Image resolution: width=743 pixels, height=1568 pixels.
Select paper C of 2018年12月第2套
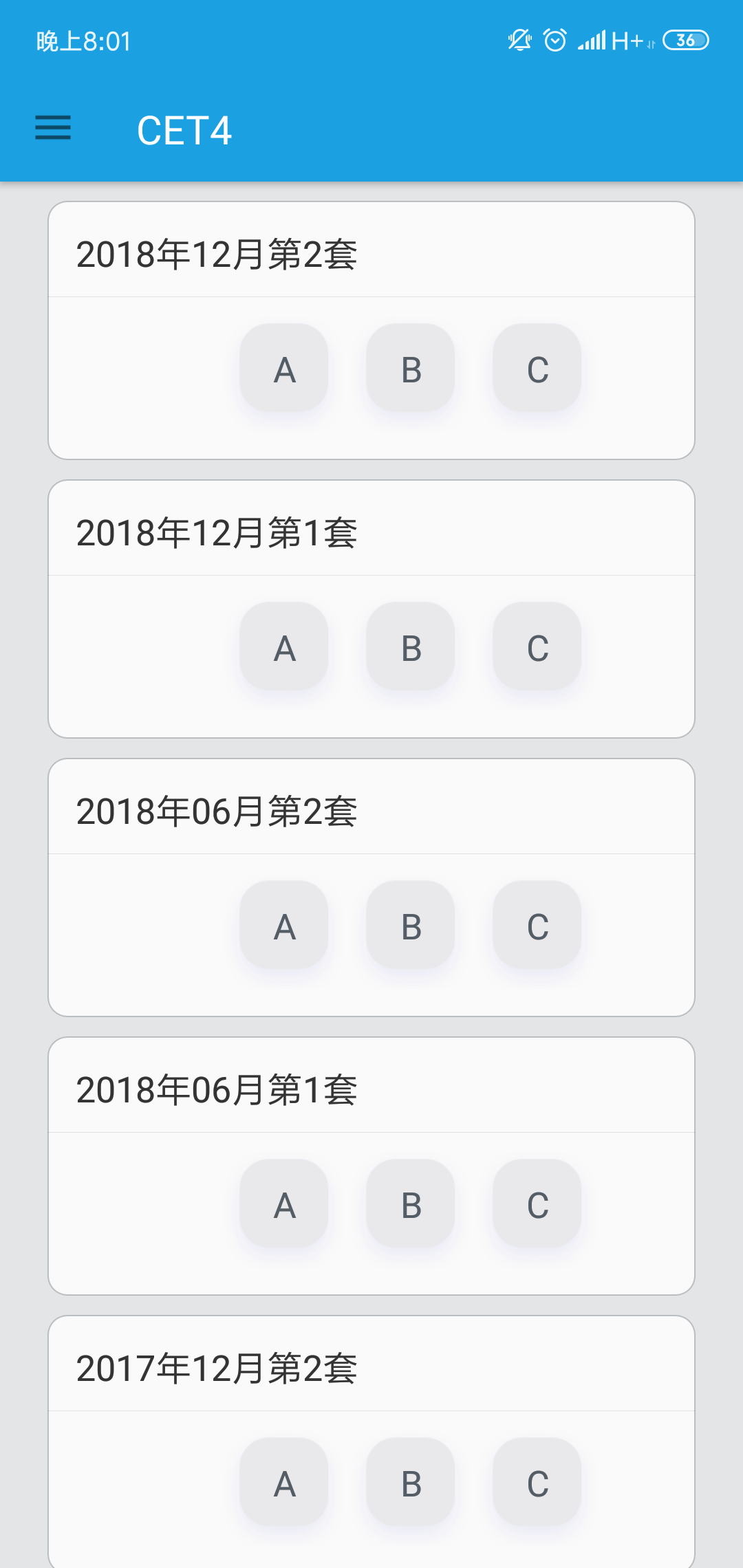pos(537,369)
